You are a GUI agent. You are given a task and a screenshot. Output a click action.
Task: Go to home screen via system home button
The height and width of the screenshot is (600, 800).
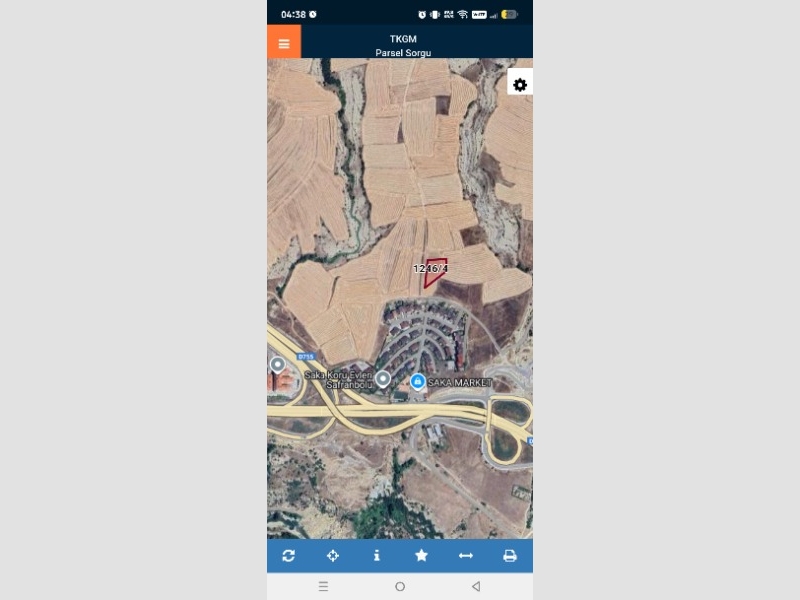click(400, 586)
